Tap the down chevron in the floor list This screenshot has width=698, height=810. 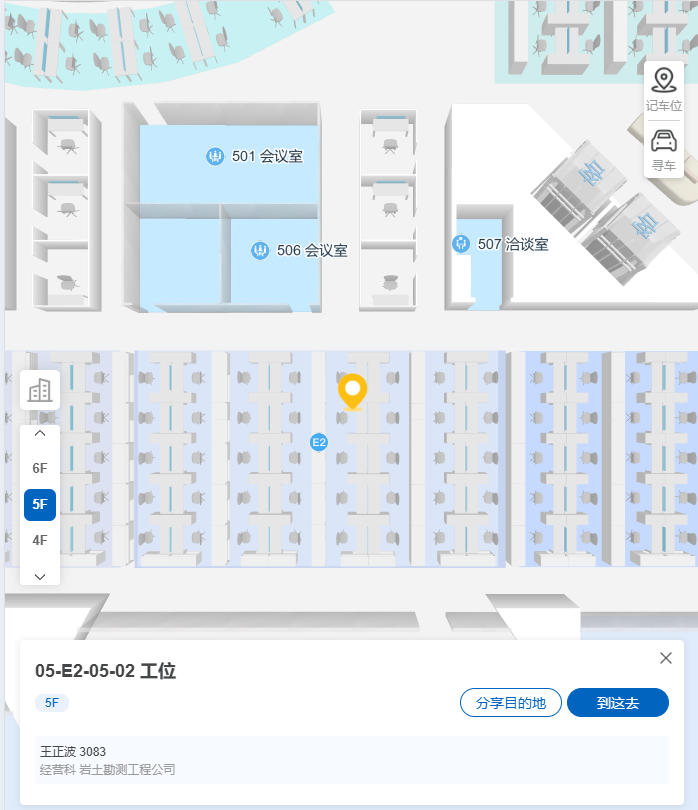[x=40, y=577]
